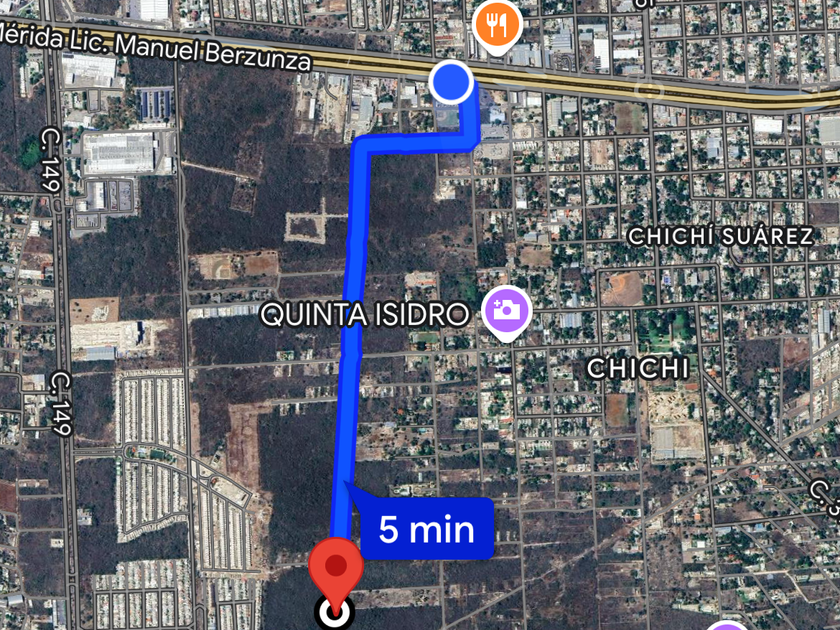Open the restaurant marker on the map
Screen dimensions: 840x630
pyautogui.click(x=497, y=24)
